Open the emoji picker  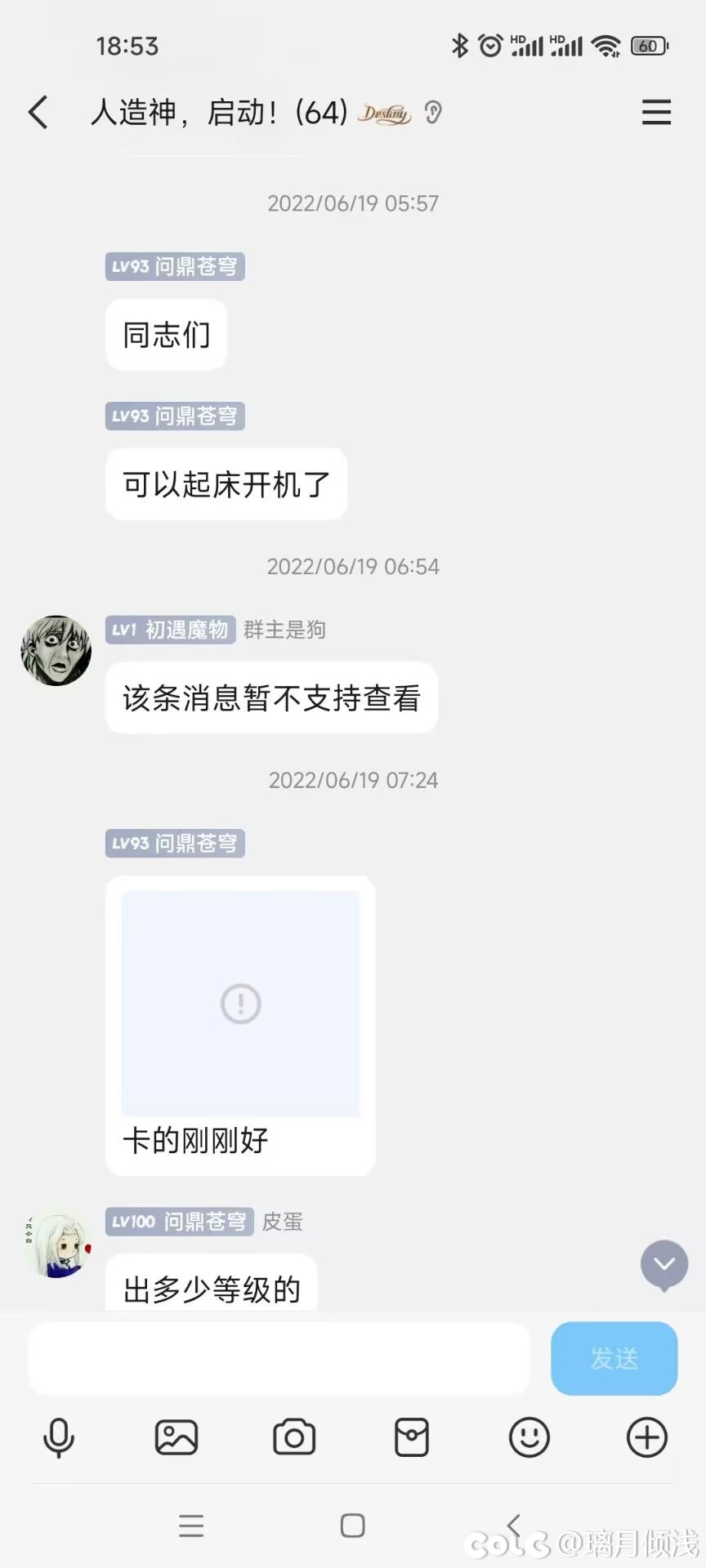click(529, 1438)
